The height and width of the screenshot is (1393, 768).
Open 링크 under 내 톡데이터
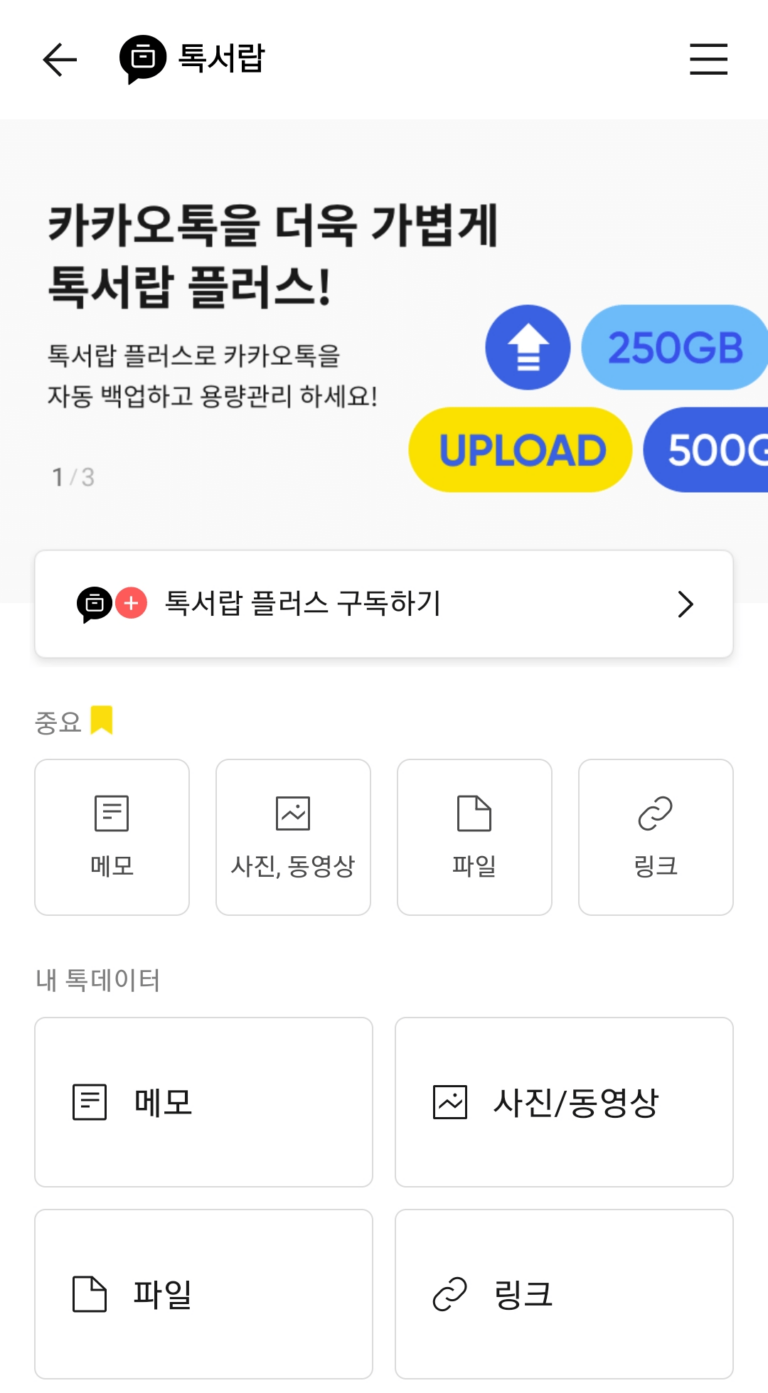point(563,1293)
